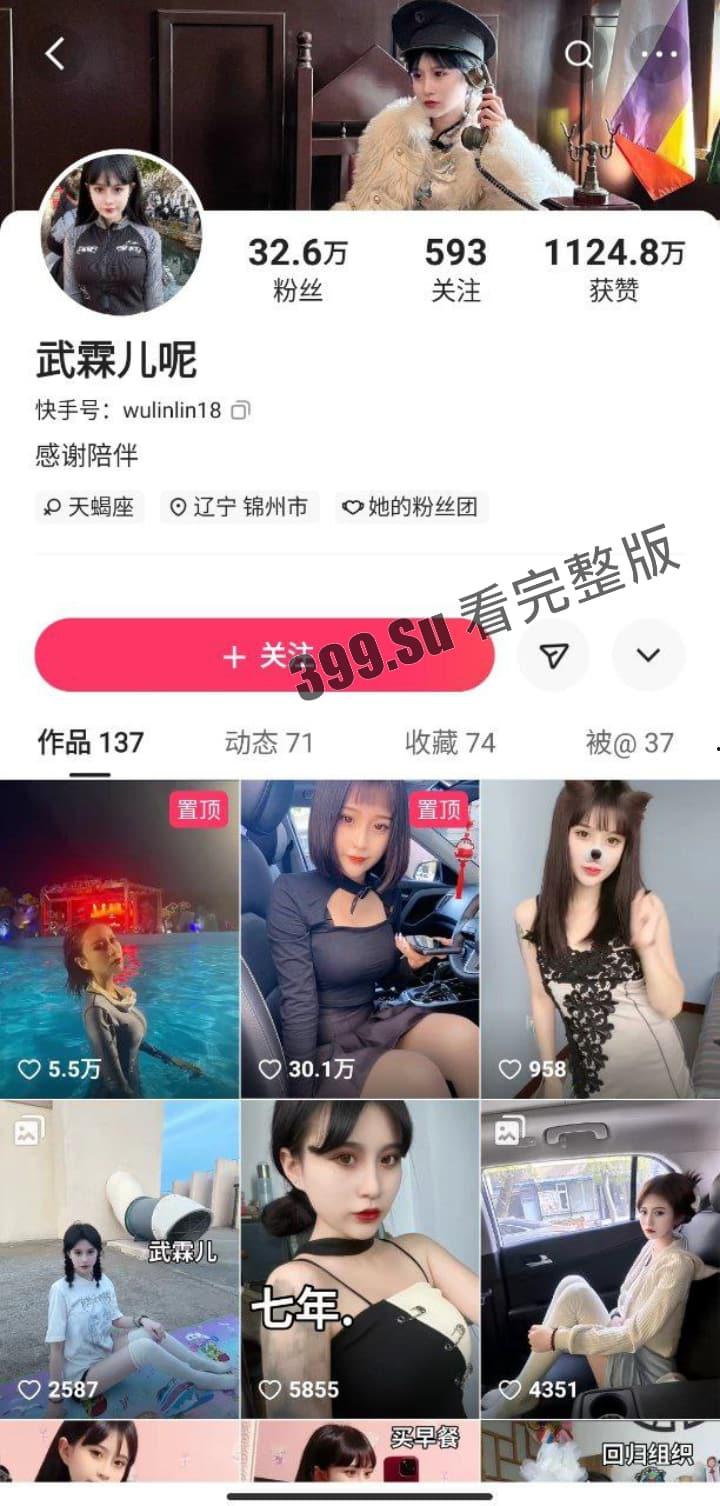Open the pinned video with 5.5万 likes

tap(119, 940)
